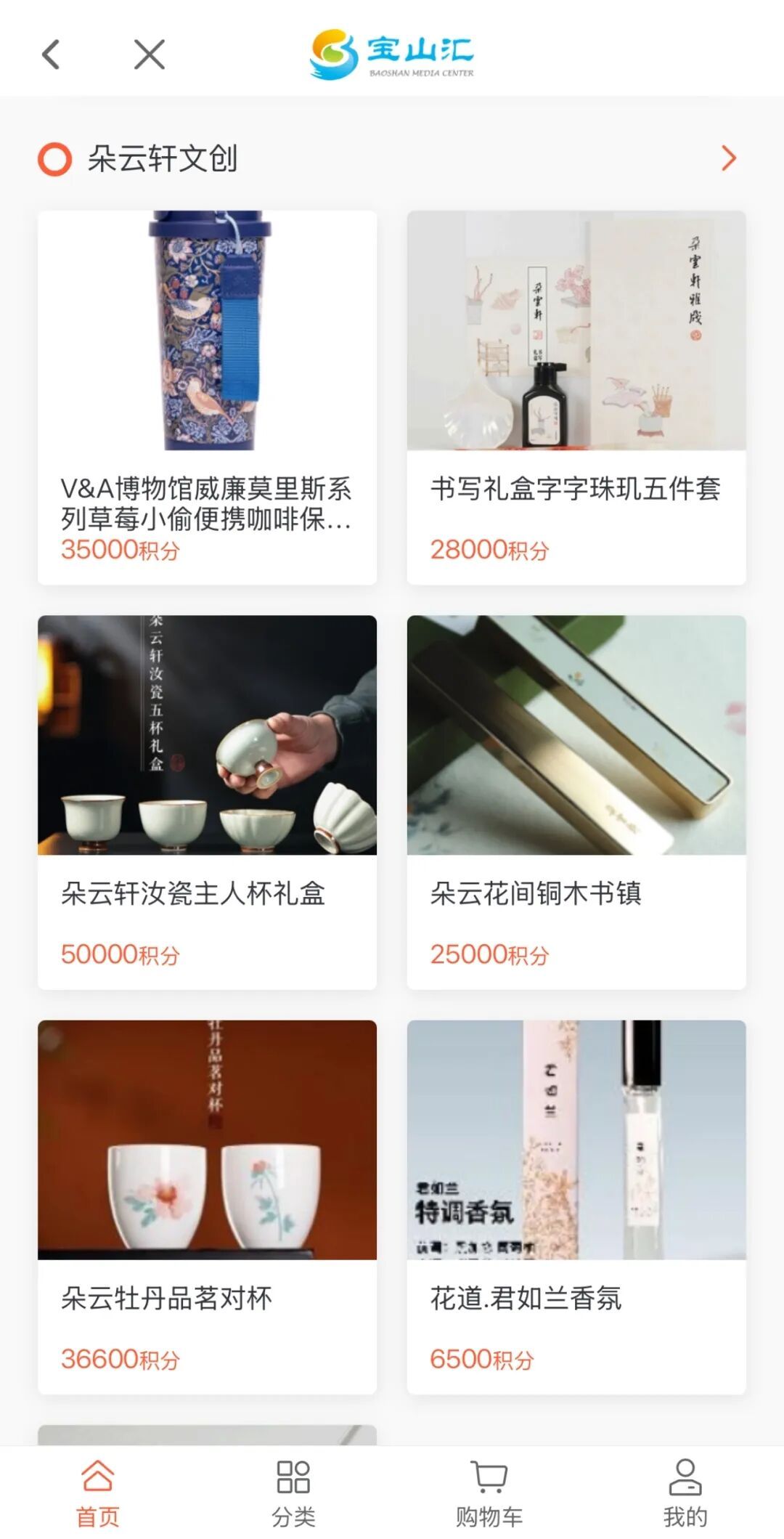Switch to the 分类 tab
Viewport: 784px width, 1539px height.
(x=293, y=1493)
